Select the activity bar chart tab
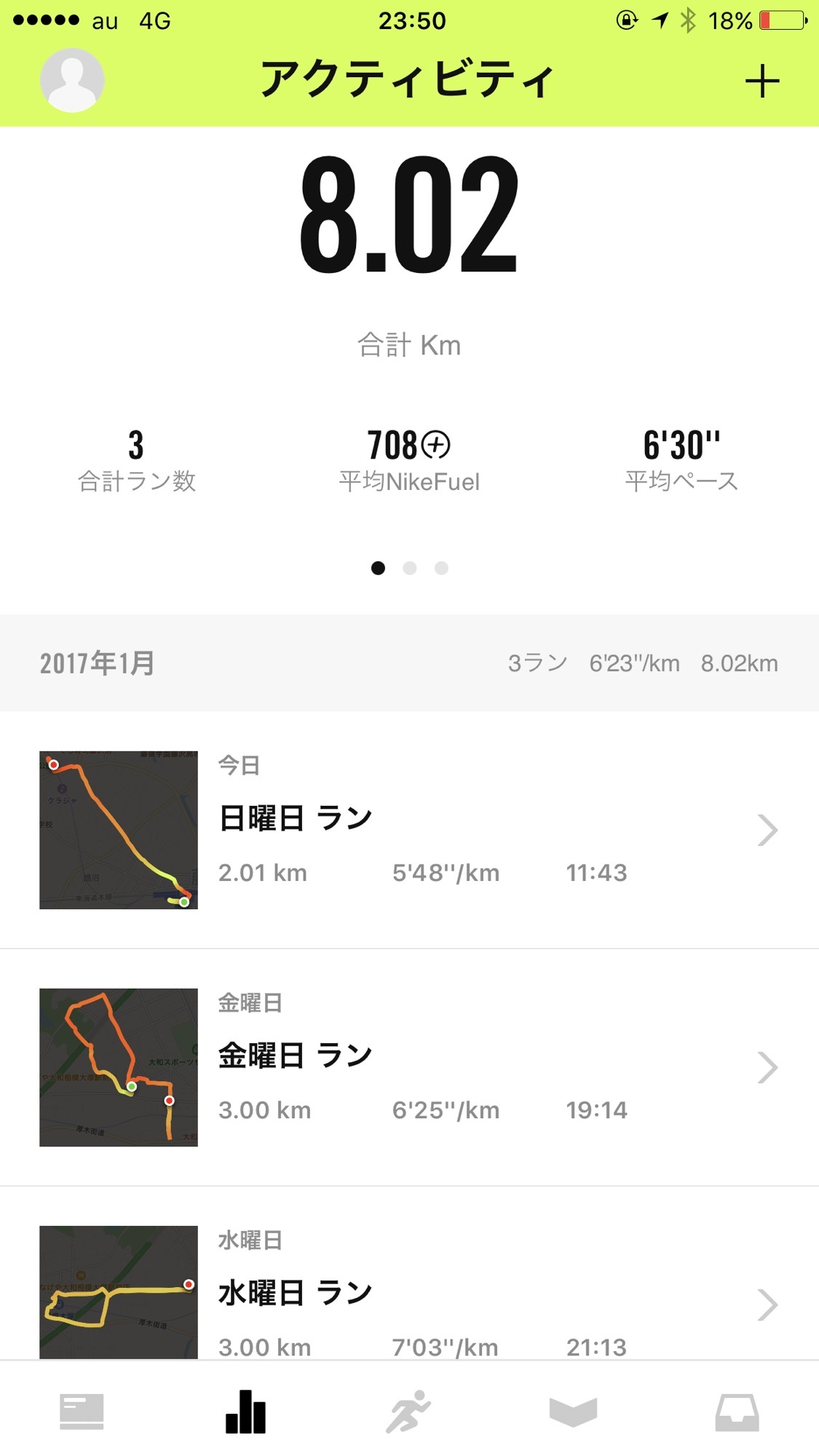Viewport: 819px width, 1456px height. click(245, 1412)
